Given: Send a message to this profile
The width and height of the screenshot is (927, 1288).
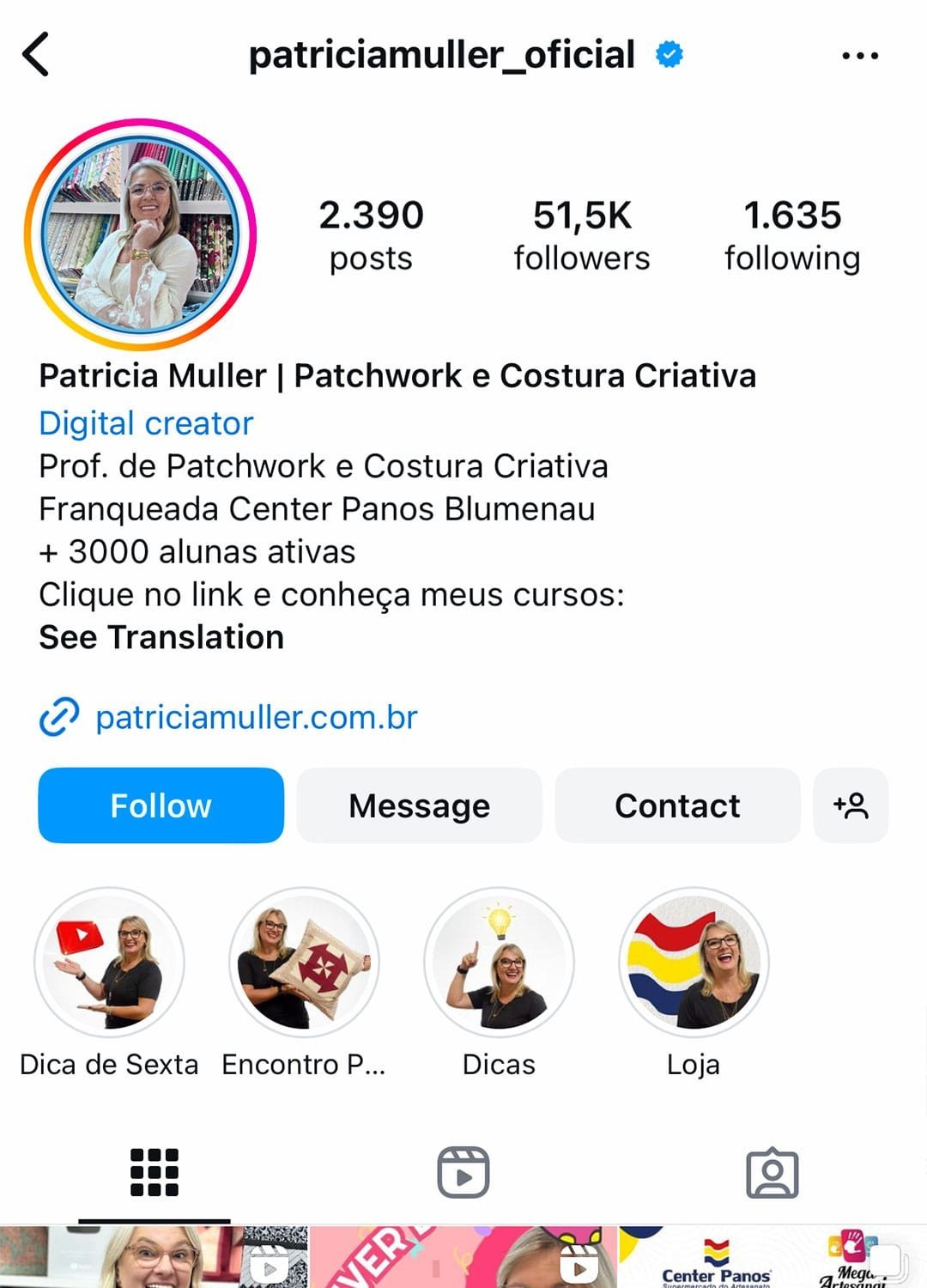Looking at the screenshot, I should [419, 805].
